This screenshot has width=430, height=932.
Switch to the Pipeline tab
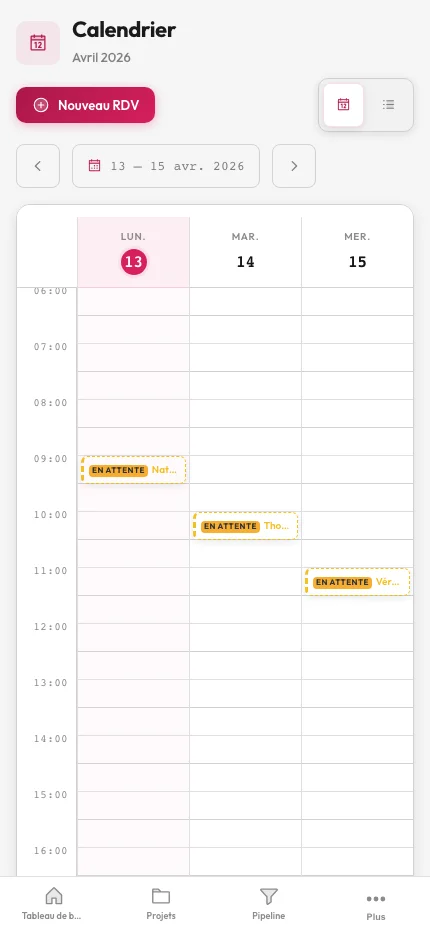coord(269,904)
